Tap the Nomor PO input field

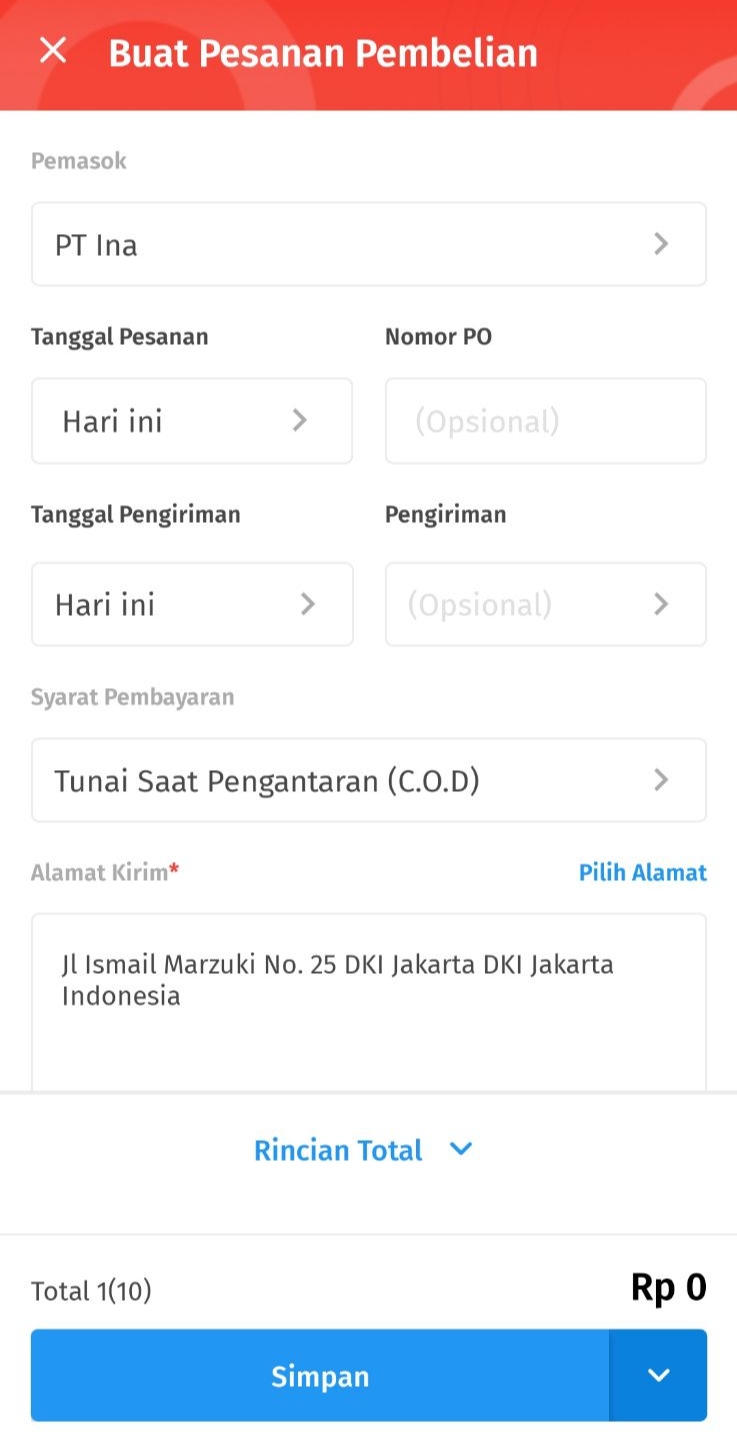click(x=545, y=421)
